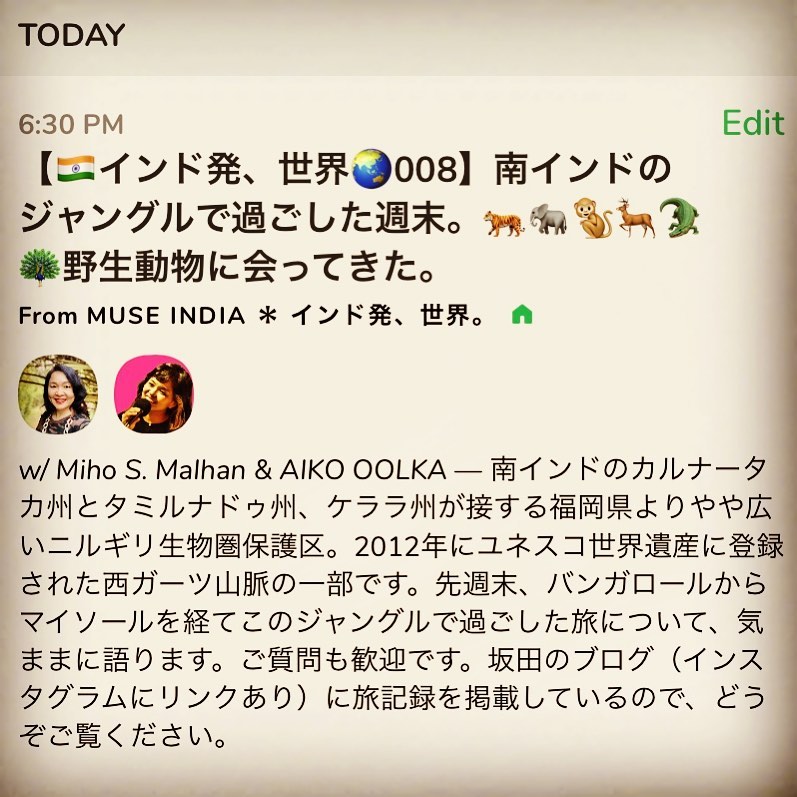Tap Edit on the 6:30 PM event
The image size is (797, 797).
pos(752,123)
